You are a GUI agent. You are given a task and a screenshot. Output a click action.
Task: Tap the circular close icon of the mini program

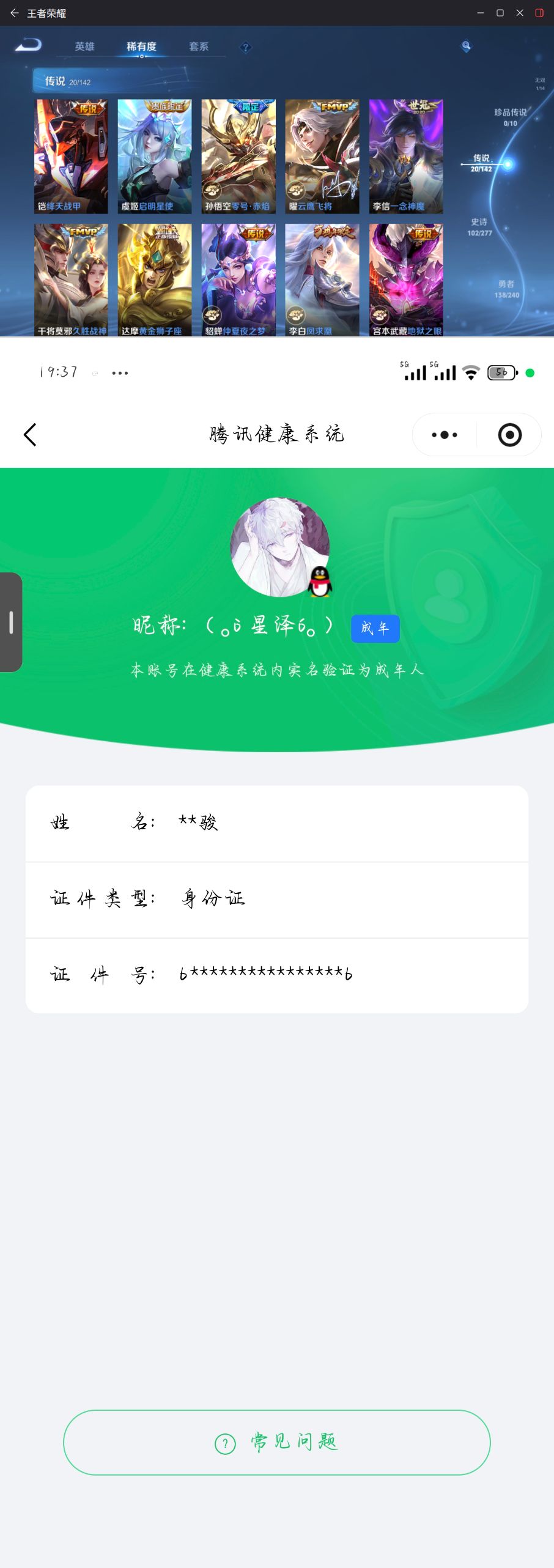[x=508, y=434]
